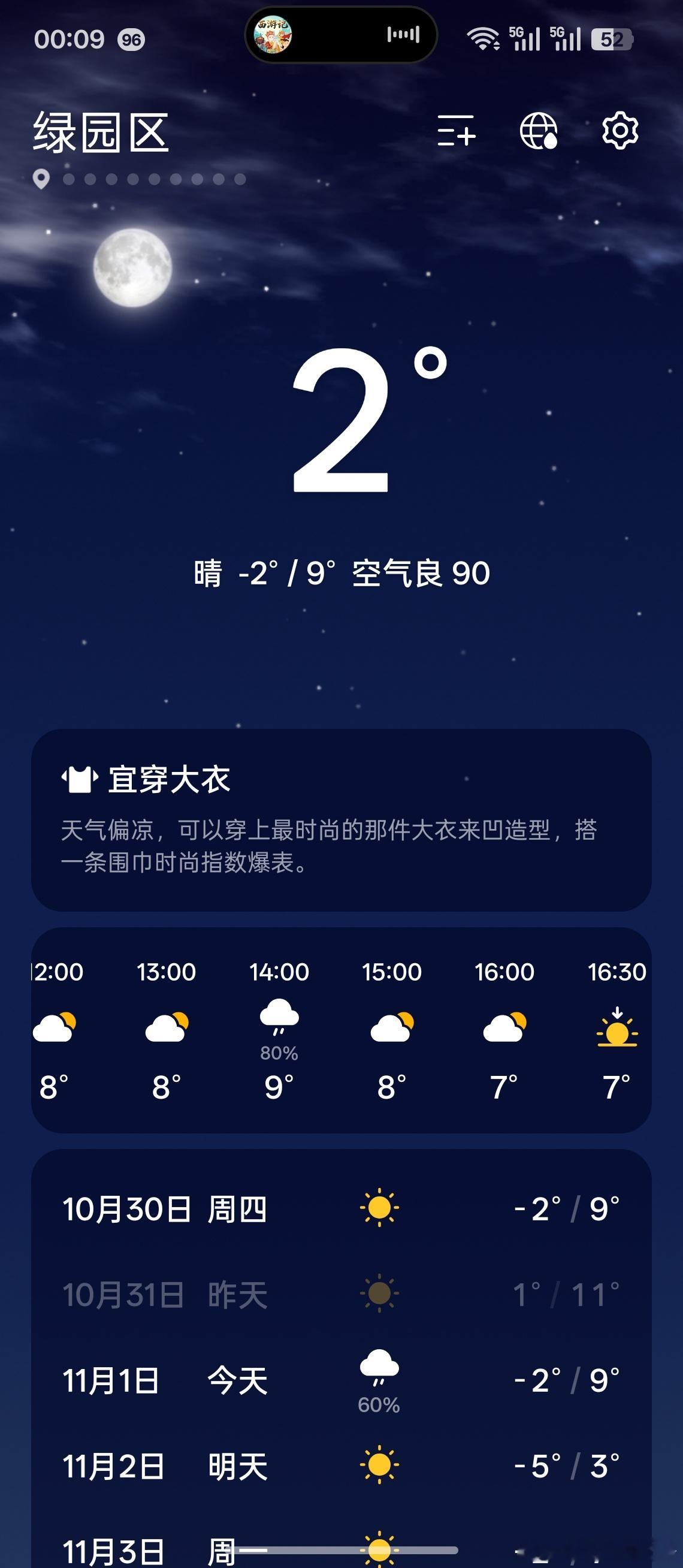Open the 空气良 90 air quality detail
This screenshot has height=1568, width=683.
click(x=422, y=573)
